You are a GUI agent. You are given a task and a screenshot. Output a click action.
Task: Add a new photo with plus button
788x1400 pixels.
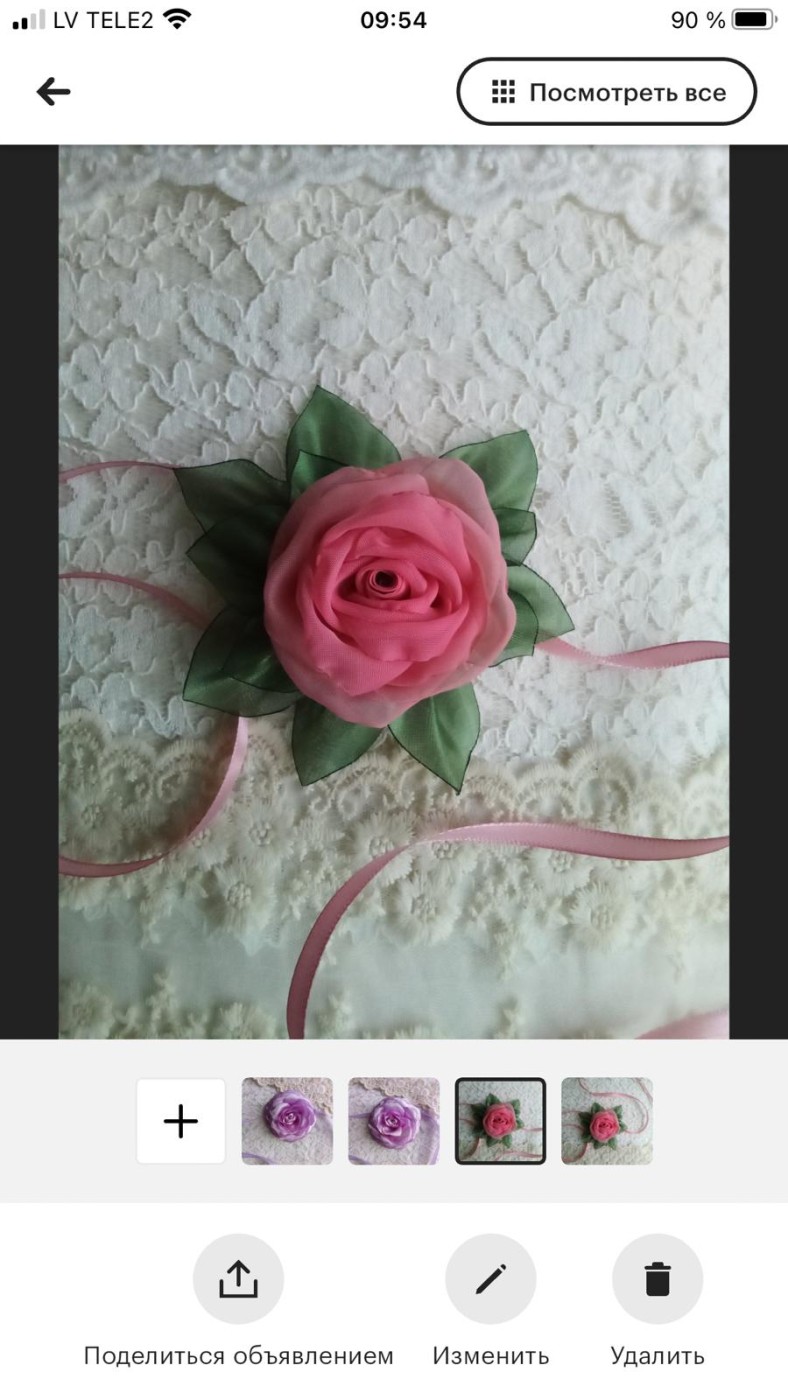point(181,1121)
